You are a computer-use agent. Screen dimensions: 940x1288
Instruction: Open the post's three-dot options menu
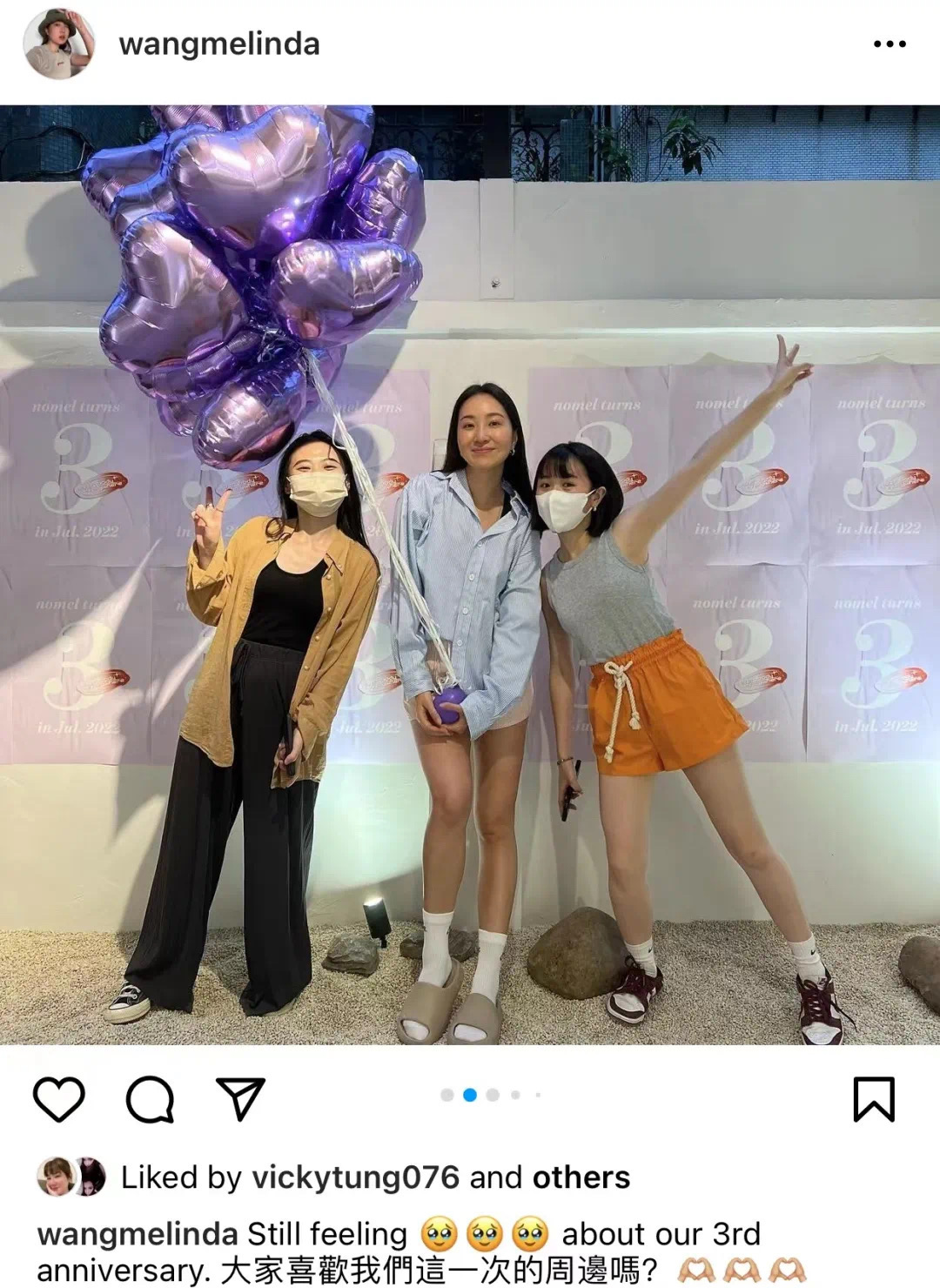pos(889,44)
